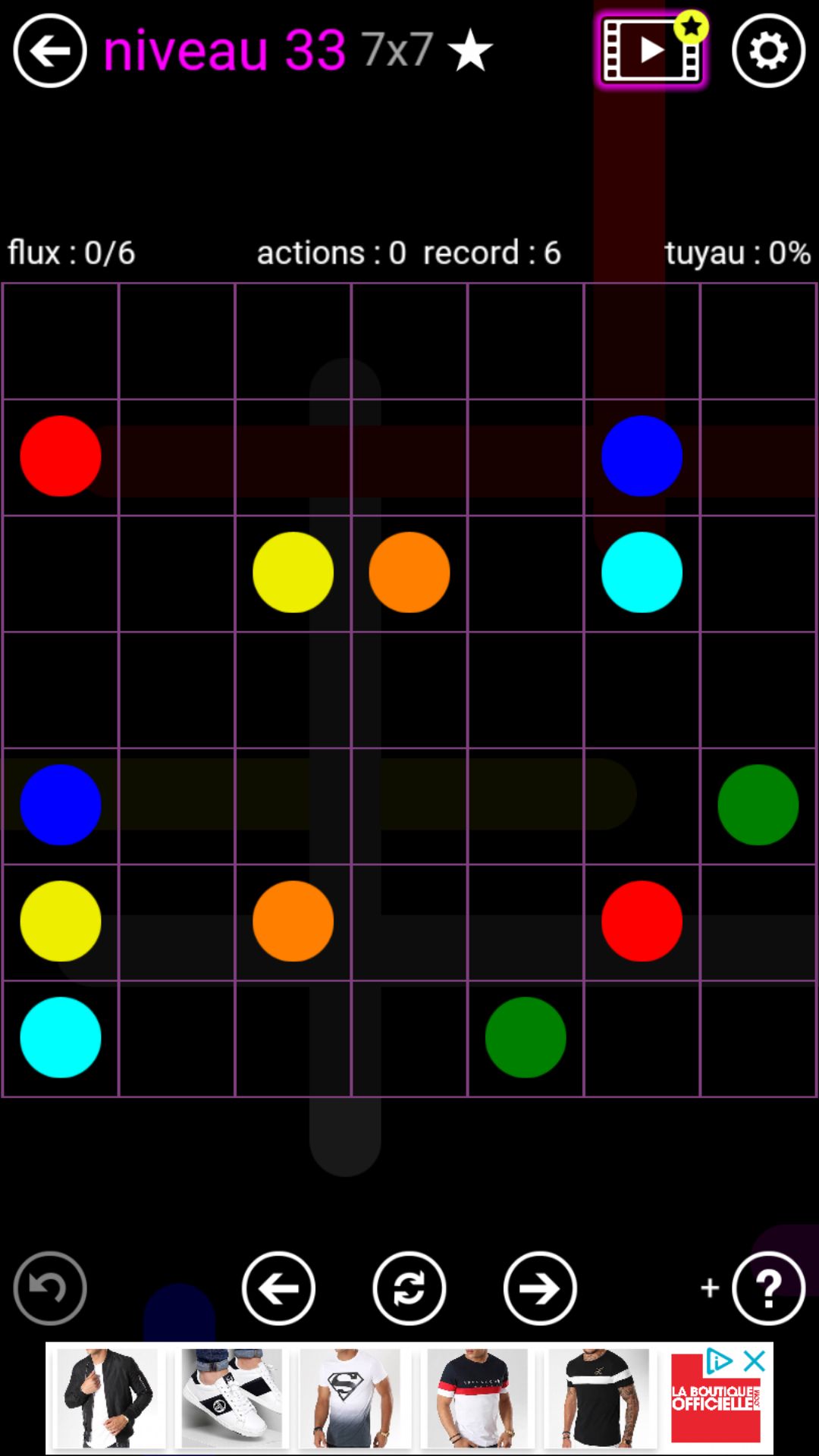Open the black jacket ad item
This screenshot has height=1456, width=819.
tap(108, 1398)
